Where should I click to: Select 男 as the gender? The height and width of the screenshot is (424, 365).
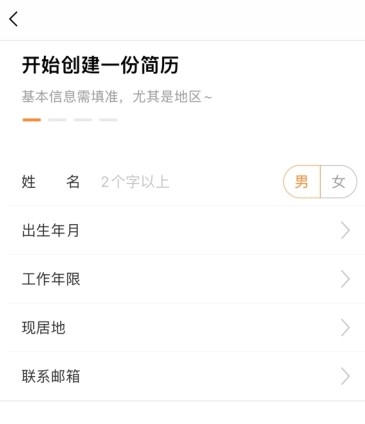pos(301,182)
